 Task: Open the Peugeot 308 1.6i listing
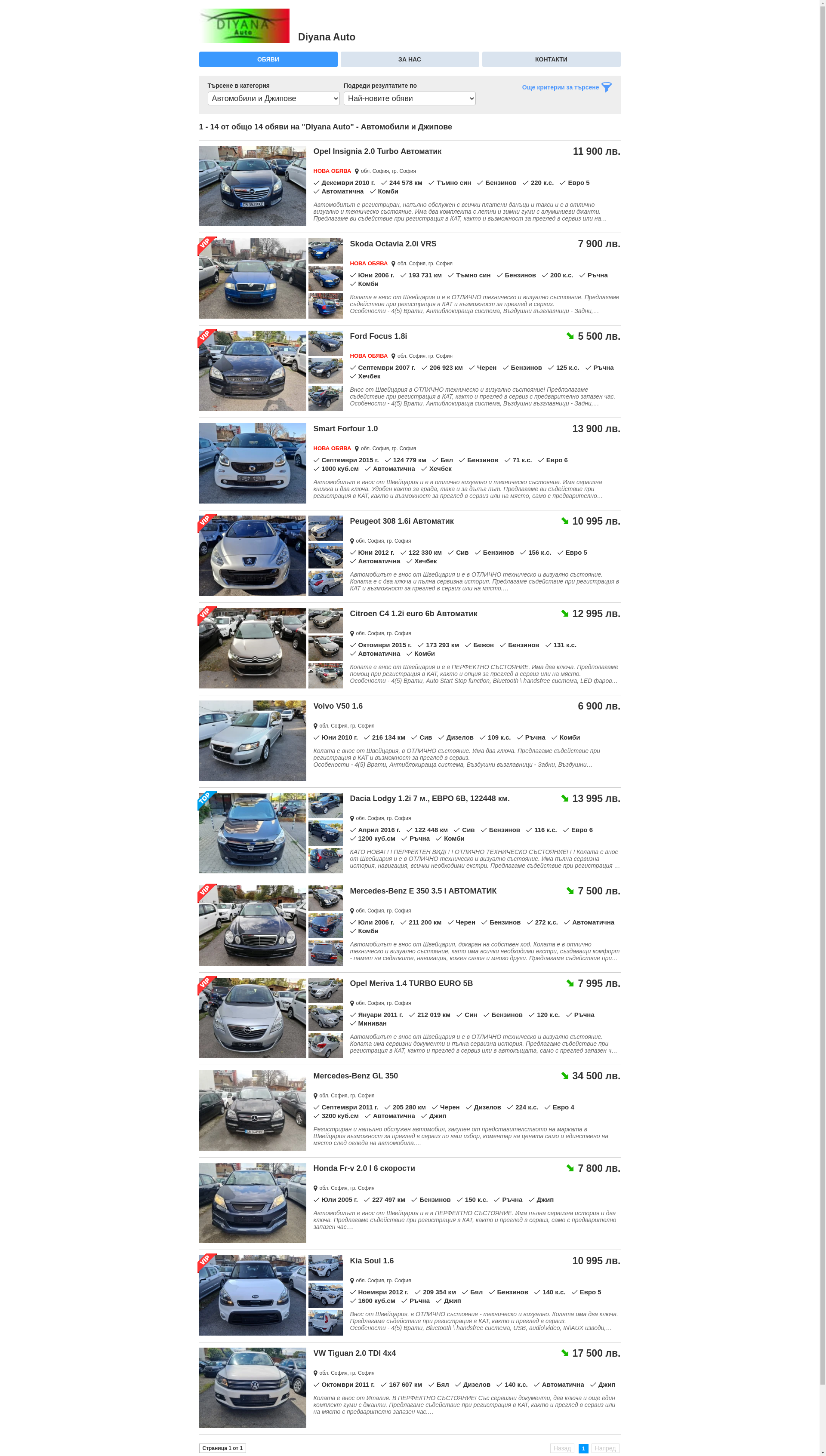pos(401,521)
